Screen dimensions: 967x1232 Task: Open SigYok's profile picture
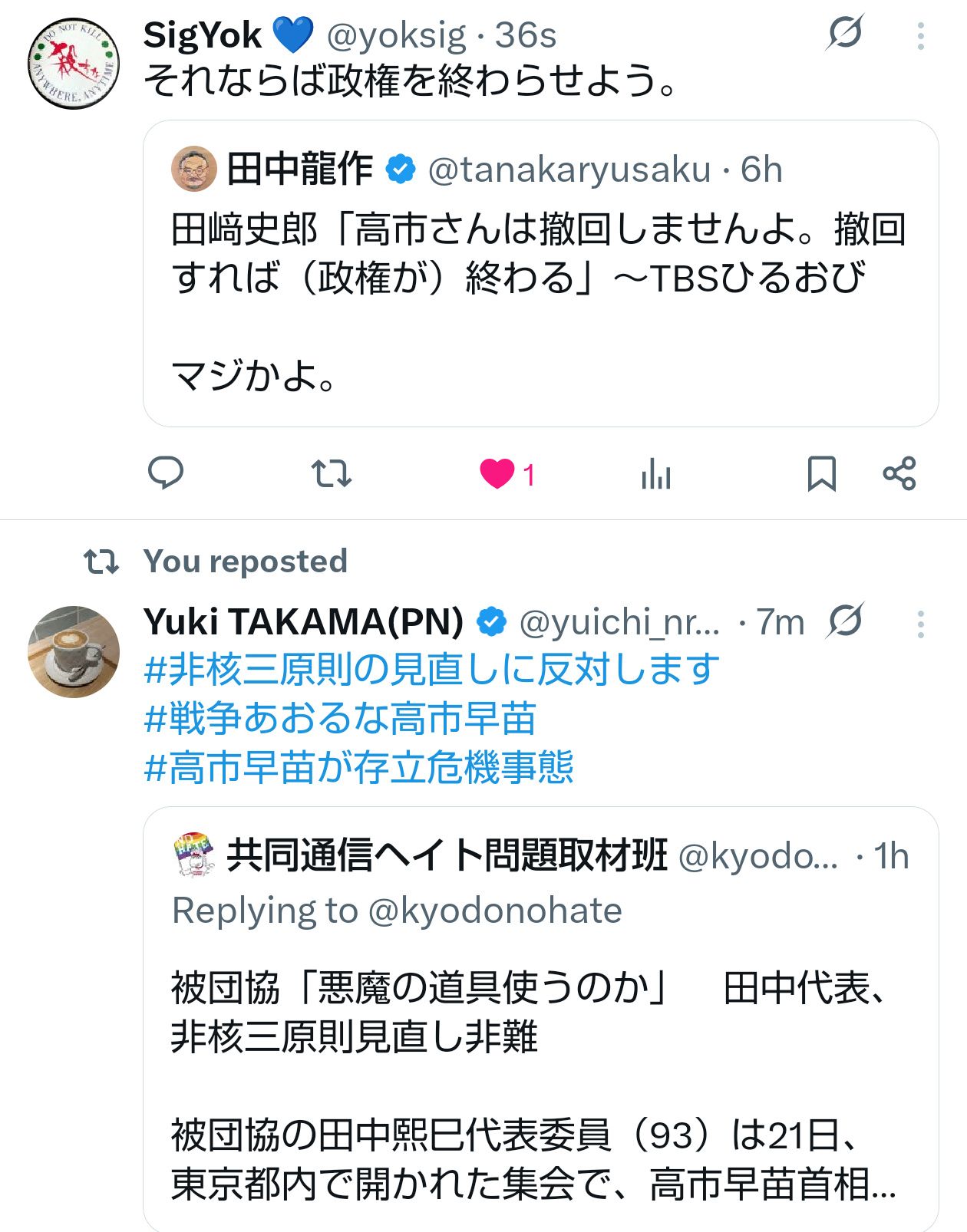pyautogui.click(x=74, y=63)
